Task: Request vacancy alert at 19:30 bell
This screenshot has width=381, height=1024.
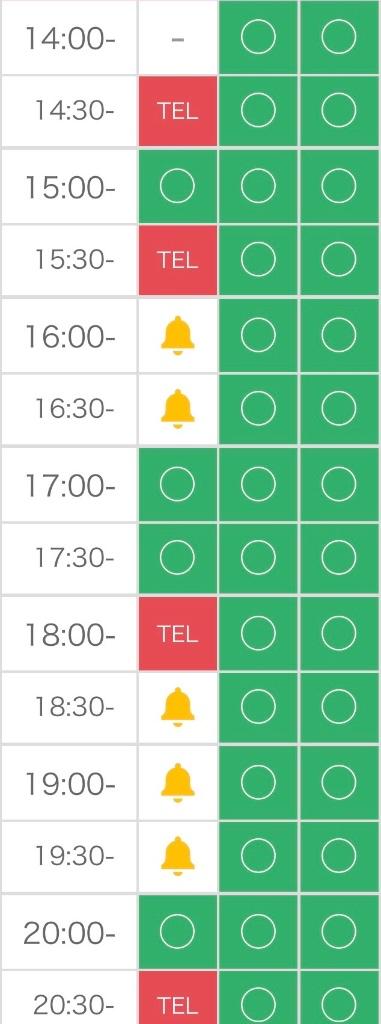Action: click(x=177, y=856)
